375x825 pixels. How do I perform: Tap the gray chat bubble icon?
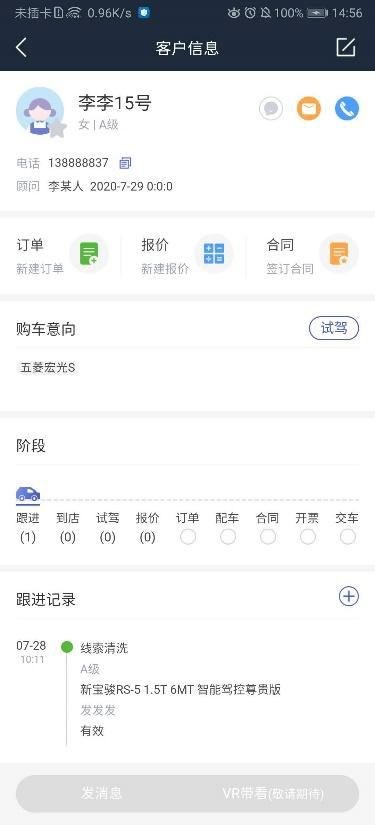click(271, 109)
